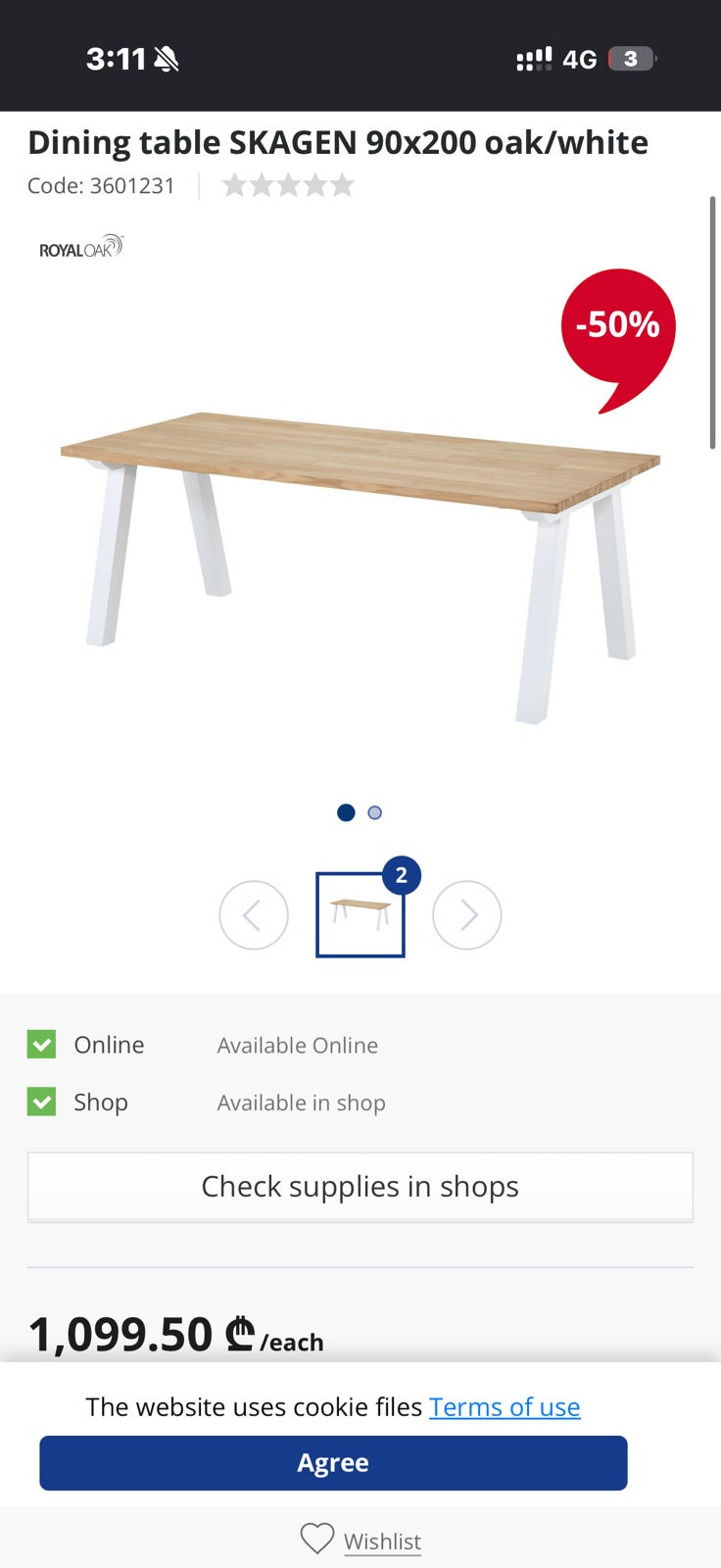
Task: Add the table to Wishlist
Action: click(360, 1540)
